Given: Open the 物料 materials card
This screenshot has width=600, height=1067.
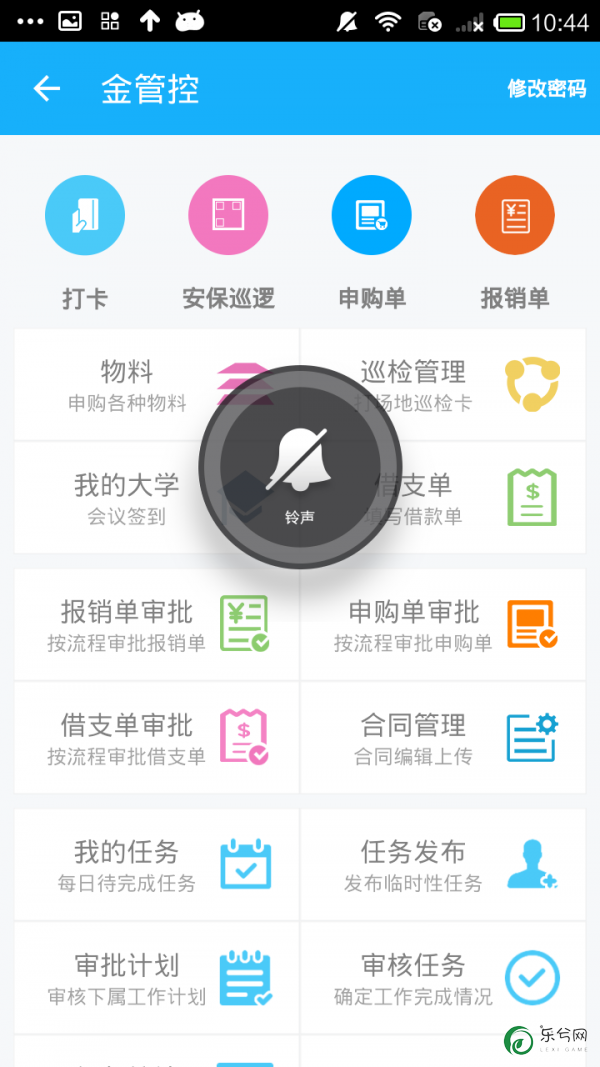Looking at the screenshot, I should [x=156, y=384].
